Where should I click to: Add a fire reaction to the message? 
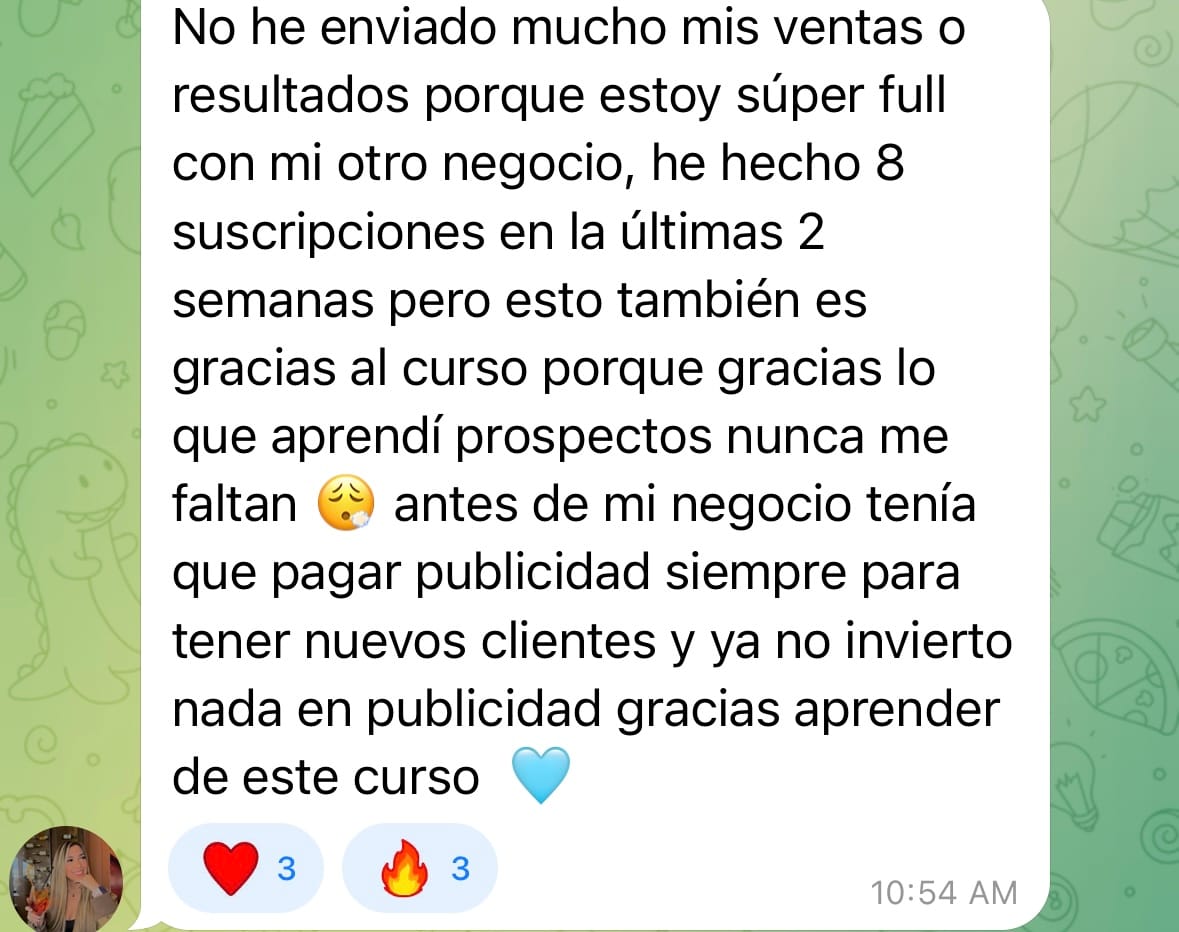pyautogui.click(x=420, y=868)
